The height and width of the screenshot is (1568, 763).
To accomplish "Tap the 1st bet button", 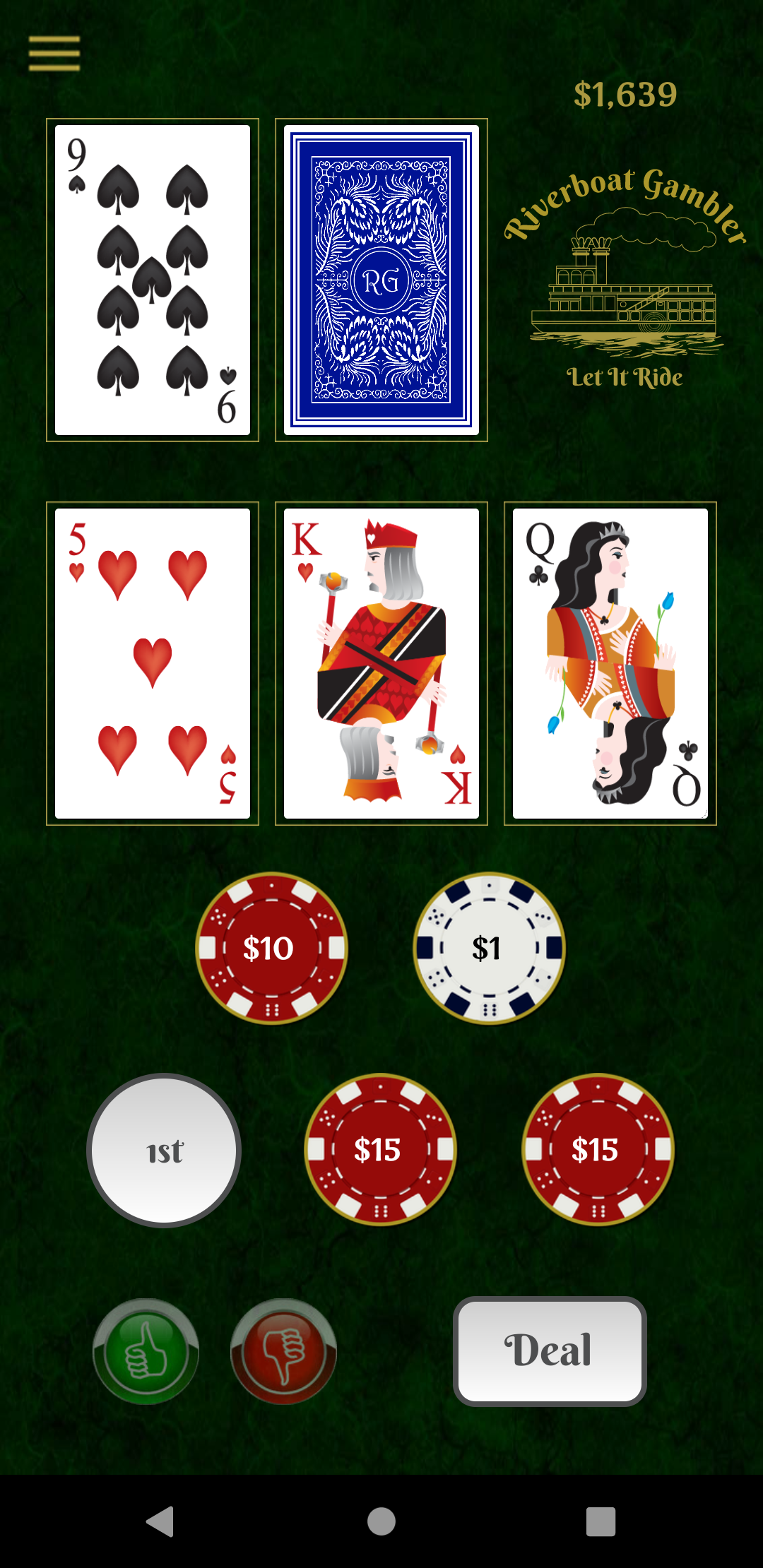I will pyautogui.click(x=164, y=1151).
